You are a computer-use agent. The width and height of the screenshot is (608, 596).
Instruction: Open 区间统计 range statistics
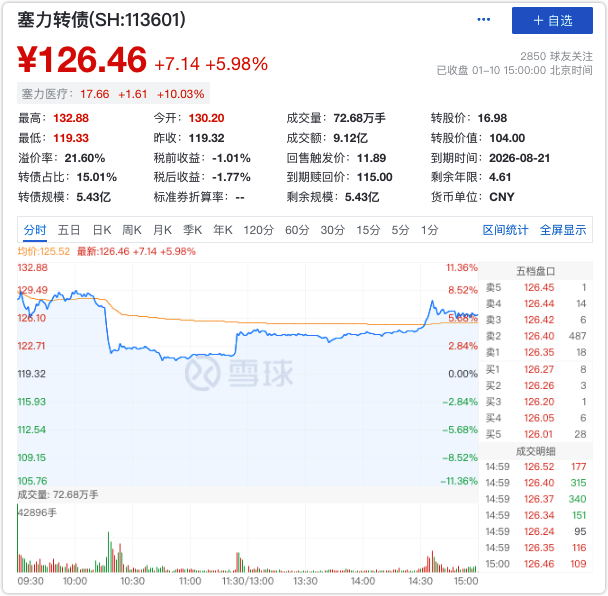(506, 230)
